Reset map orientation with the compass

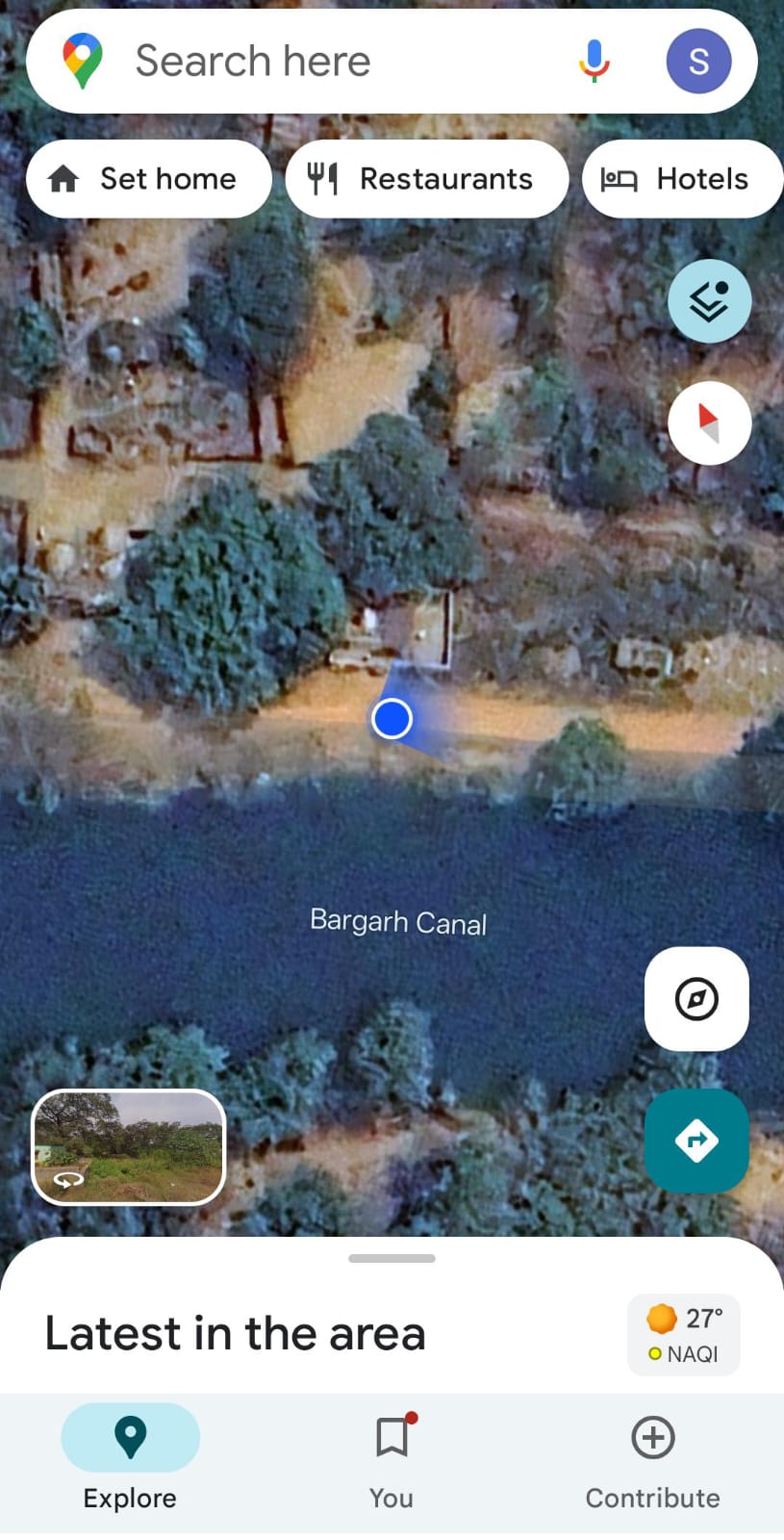709,423
